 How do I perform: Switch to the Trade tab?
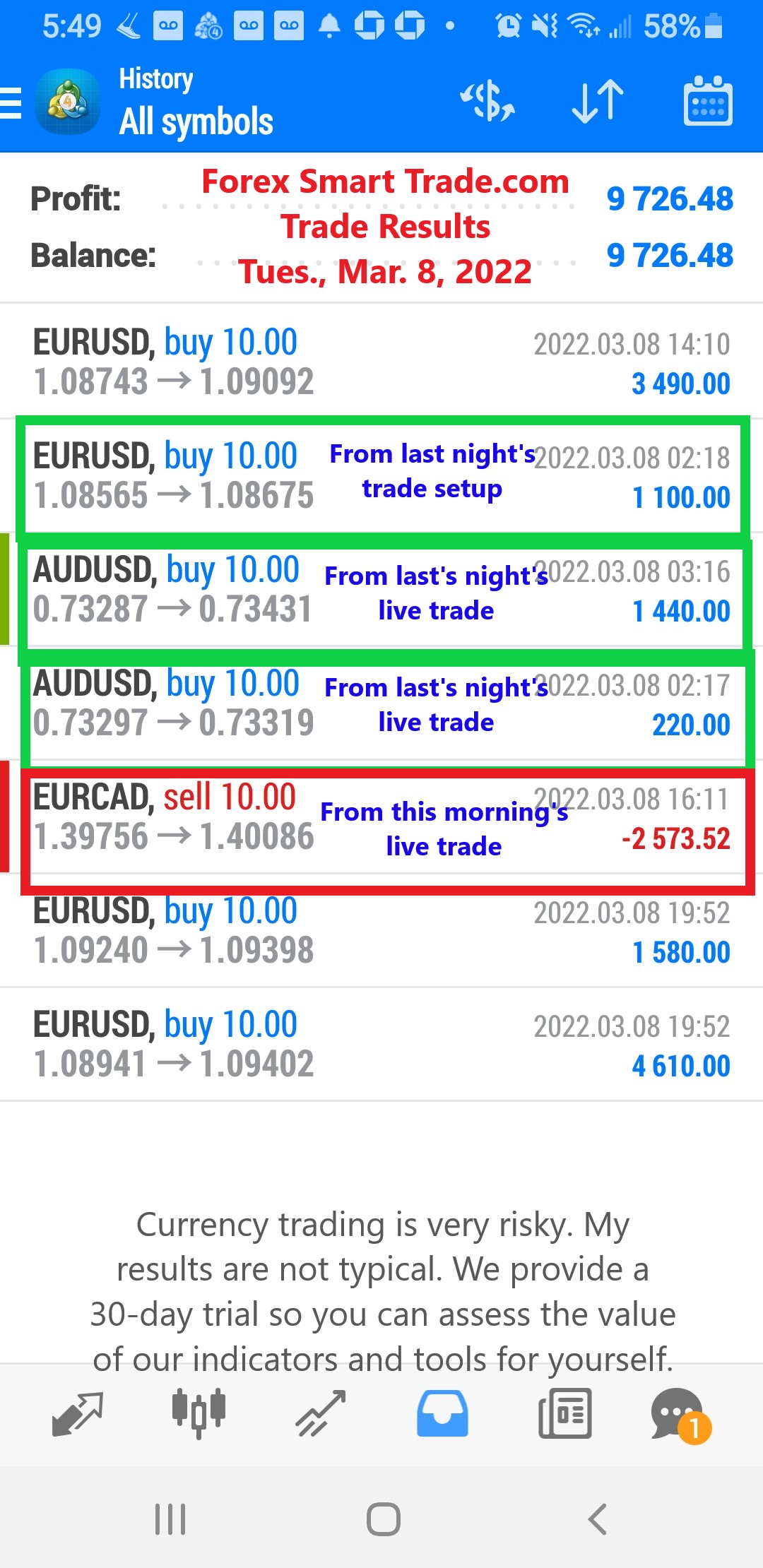321,1414
